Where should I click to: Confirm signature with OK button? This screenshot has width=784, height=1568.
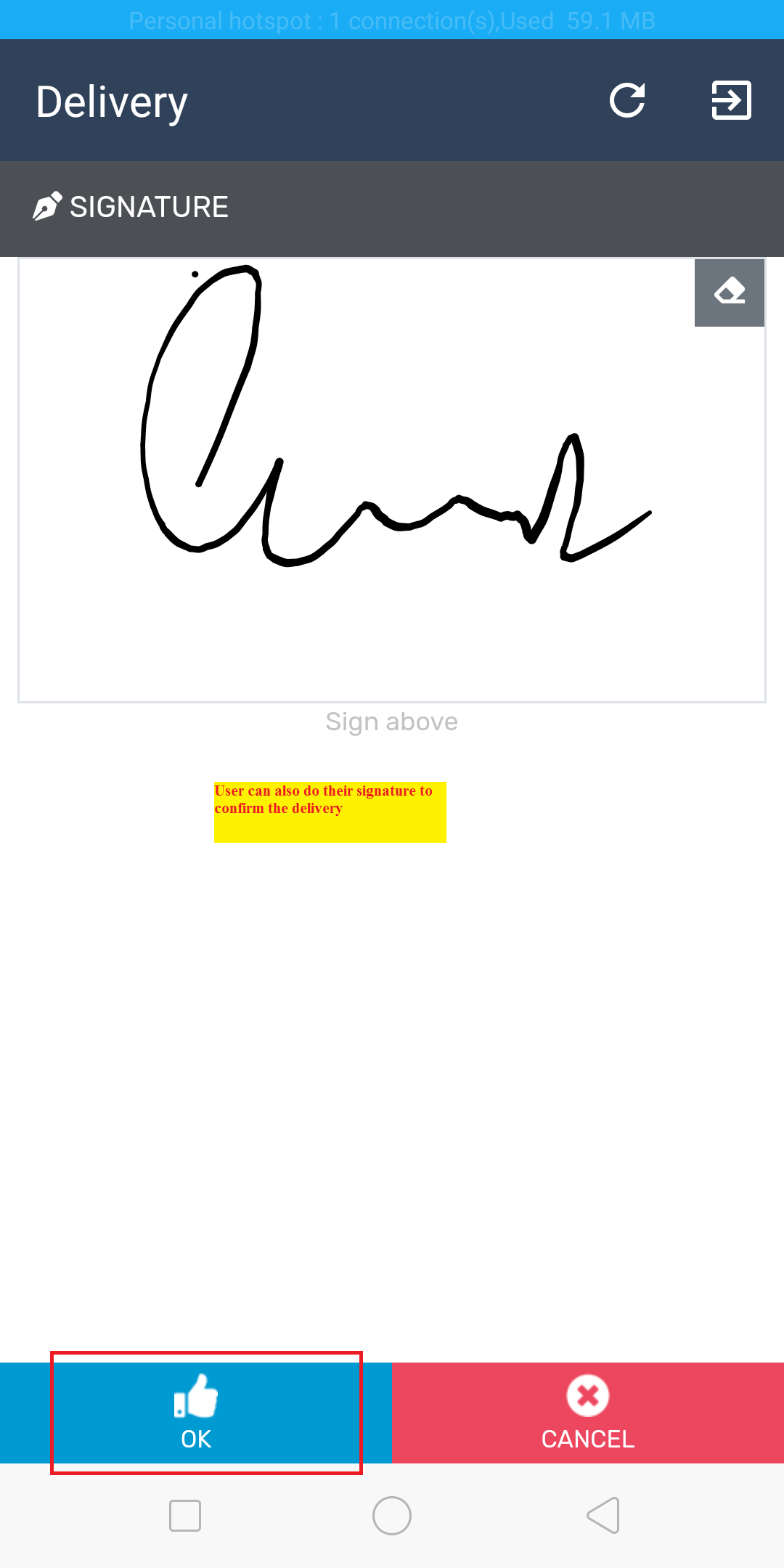coord(196,1413)
